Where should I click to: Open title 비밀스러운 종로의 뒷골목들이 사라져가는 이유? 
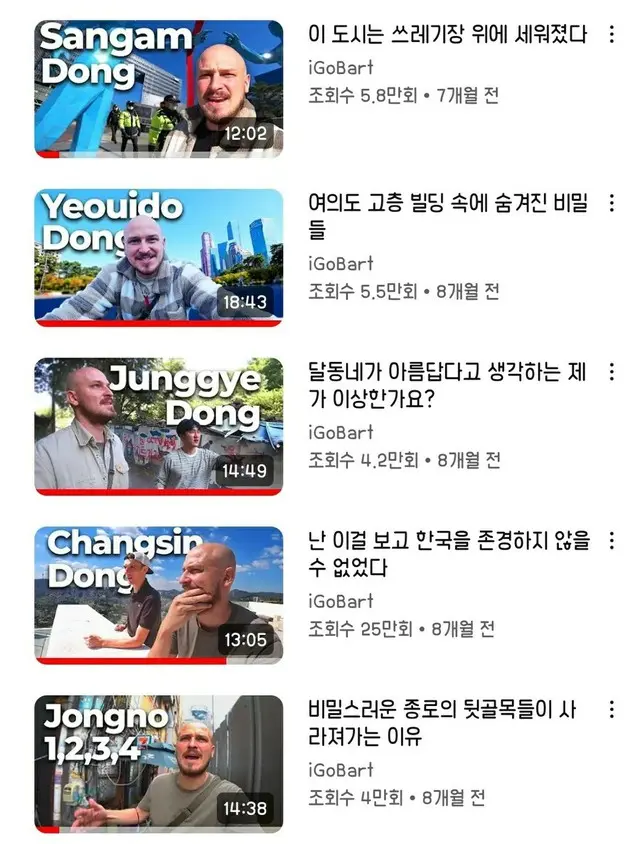tap(448, 723)
